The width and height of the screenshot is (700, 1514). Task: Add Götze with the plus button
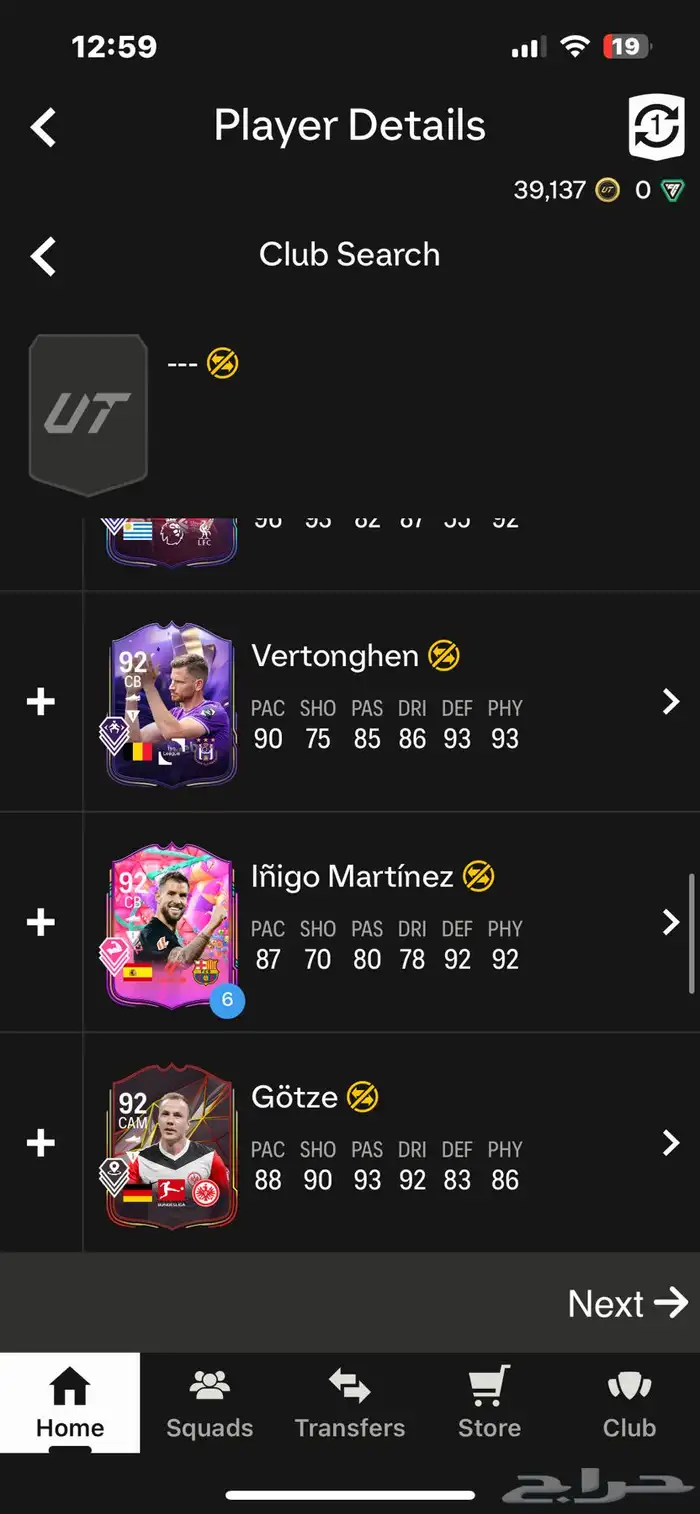40,1143
